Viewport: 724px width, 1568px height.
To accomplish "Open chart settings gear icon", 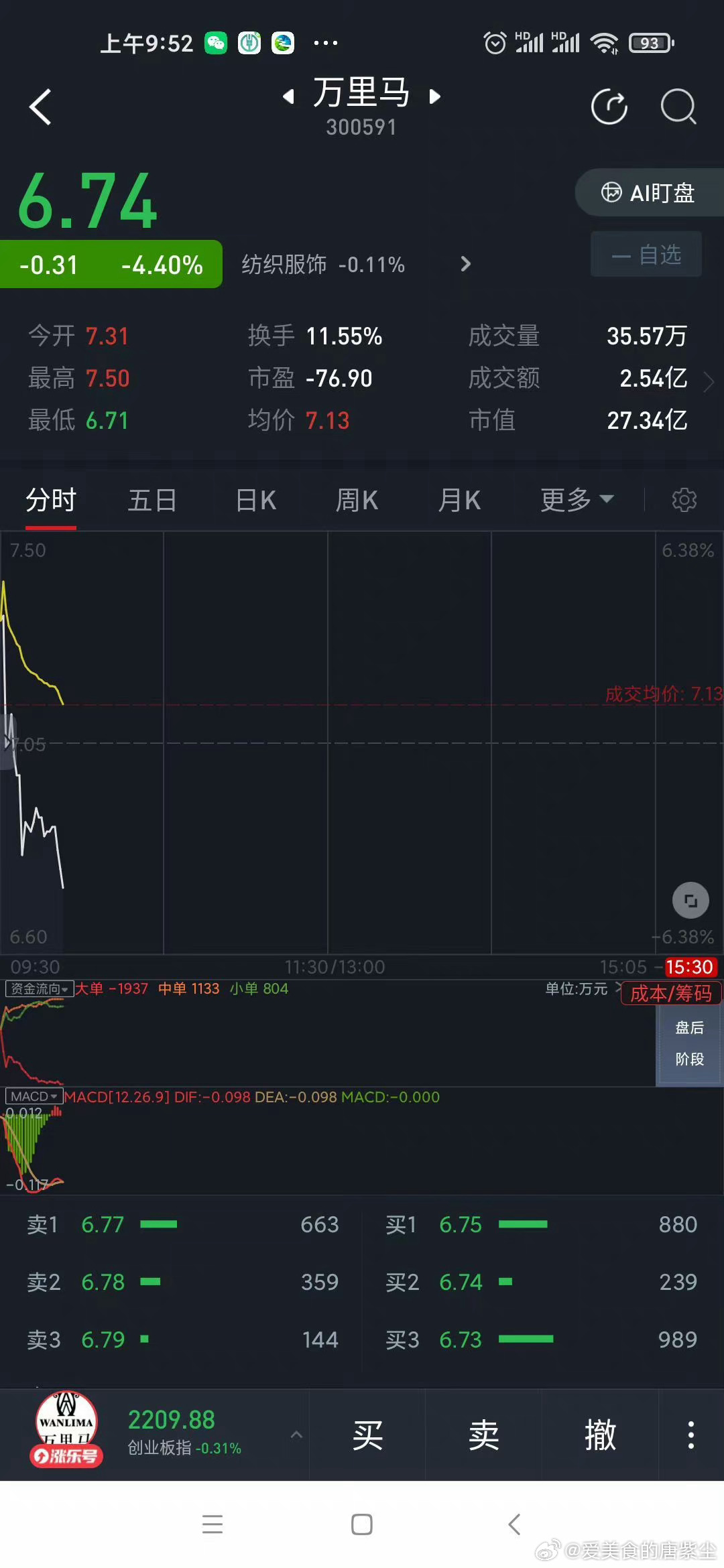I will click(x=684, y=500).
